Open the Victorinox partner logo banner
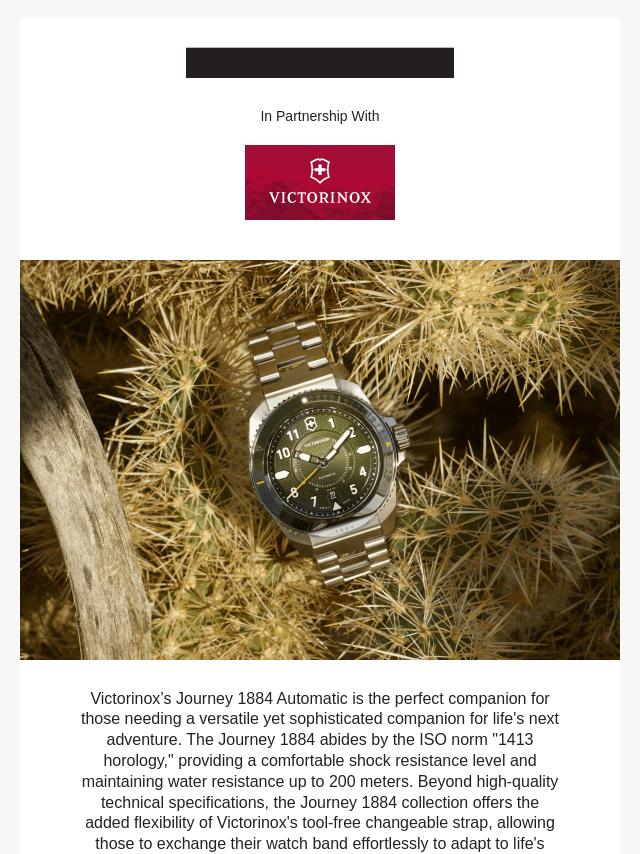This screenshot has height=854, width=640. pos(319,182)
